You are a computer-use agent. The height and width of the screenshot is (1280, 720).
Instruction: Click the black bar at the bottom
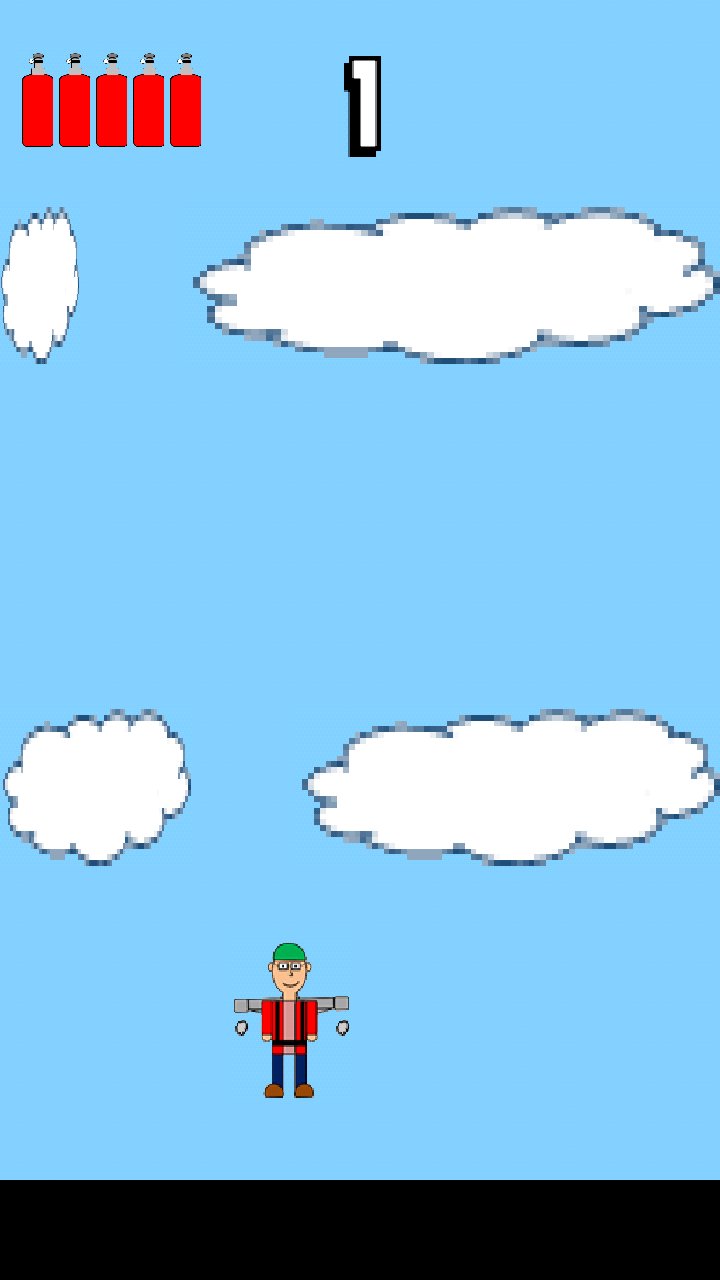360,1230
